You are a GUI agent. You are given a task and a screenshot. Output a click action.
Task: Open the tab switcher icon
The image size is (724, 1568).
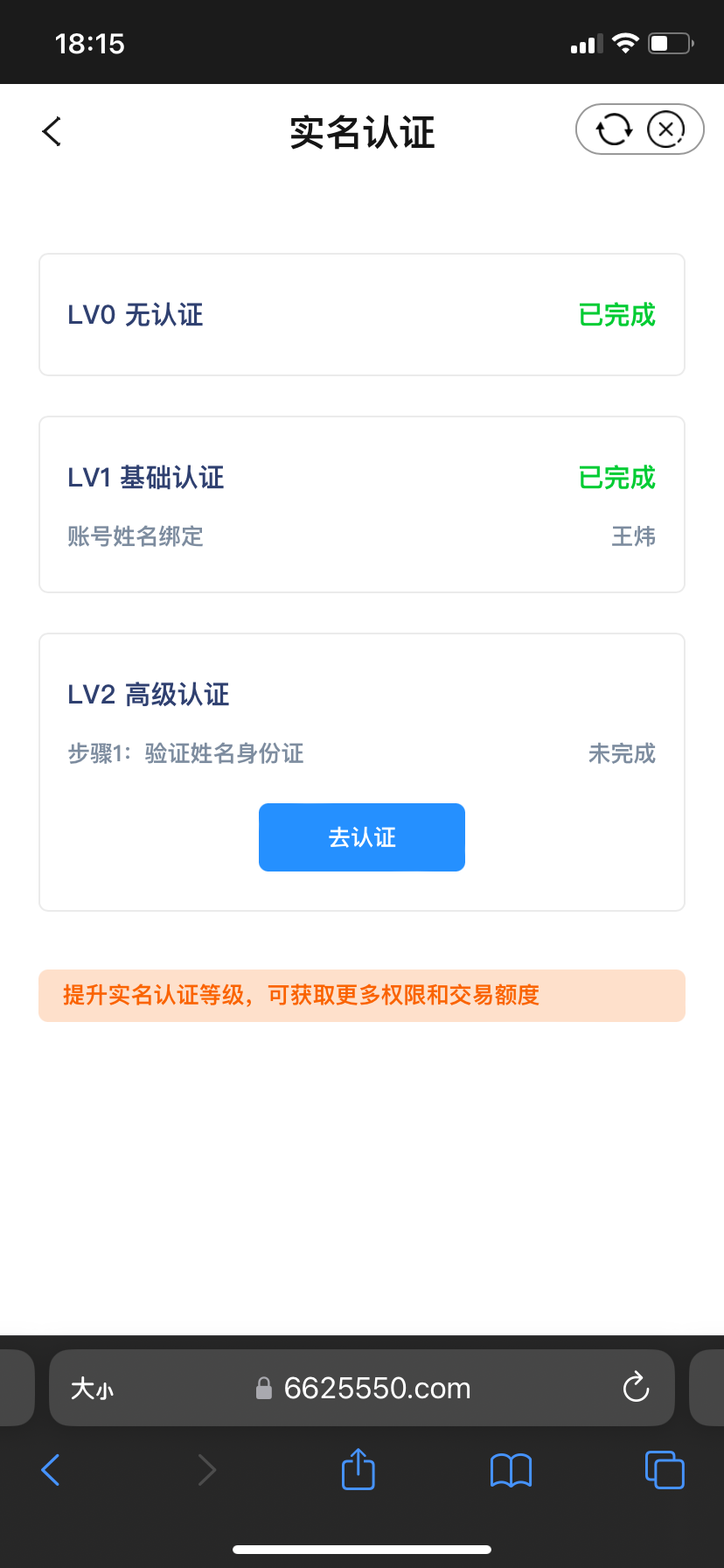click(x=664, y=1470)
